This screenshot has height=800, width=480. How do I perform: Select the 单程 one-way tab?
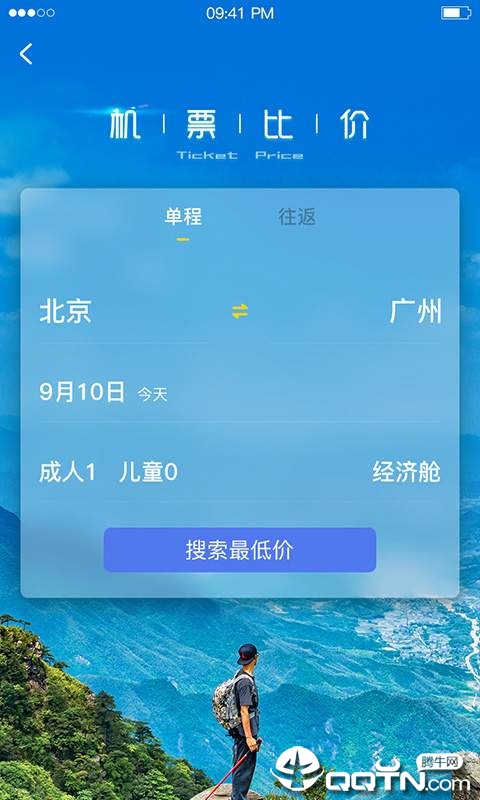pos(183,217)
